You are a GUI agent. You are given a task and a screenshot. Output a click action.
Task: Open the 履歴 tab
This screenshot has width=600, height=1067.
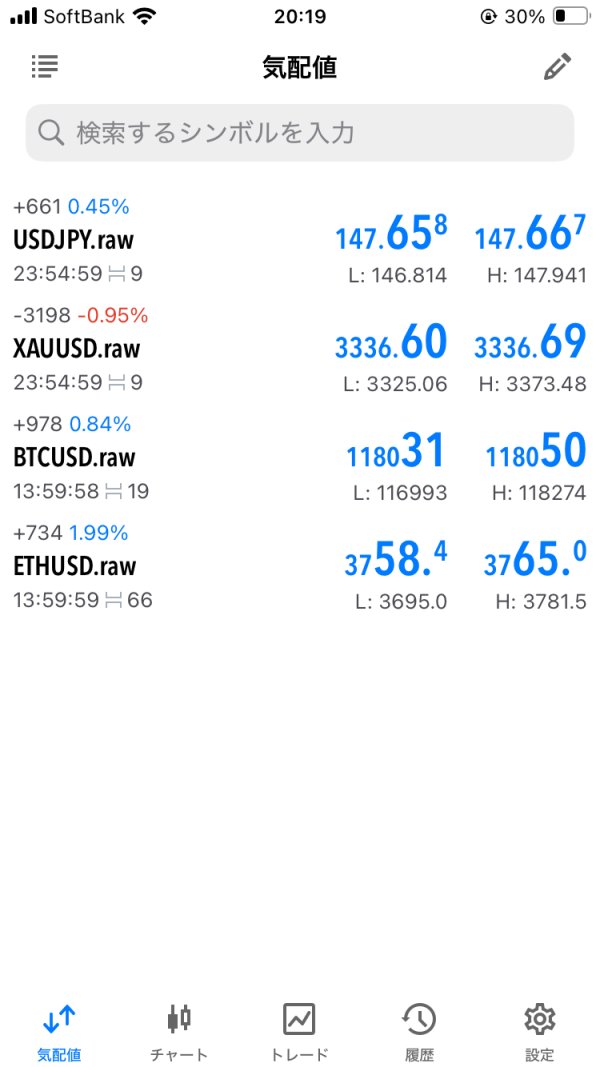pyautogui.click(x=419, y=1032)
